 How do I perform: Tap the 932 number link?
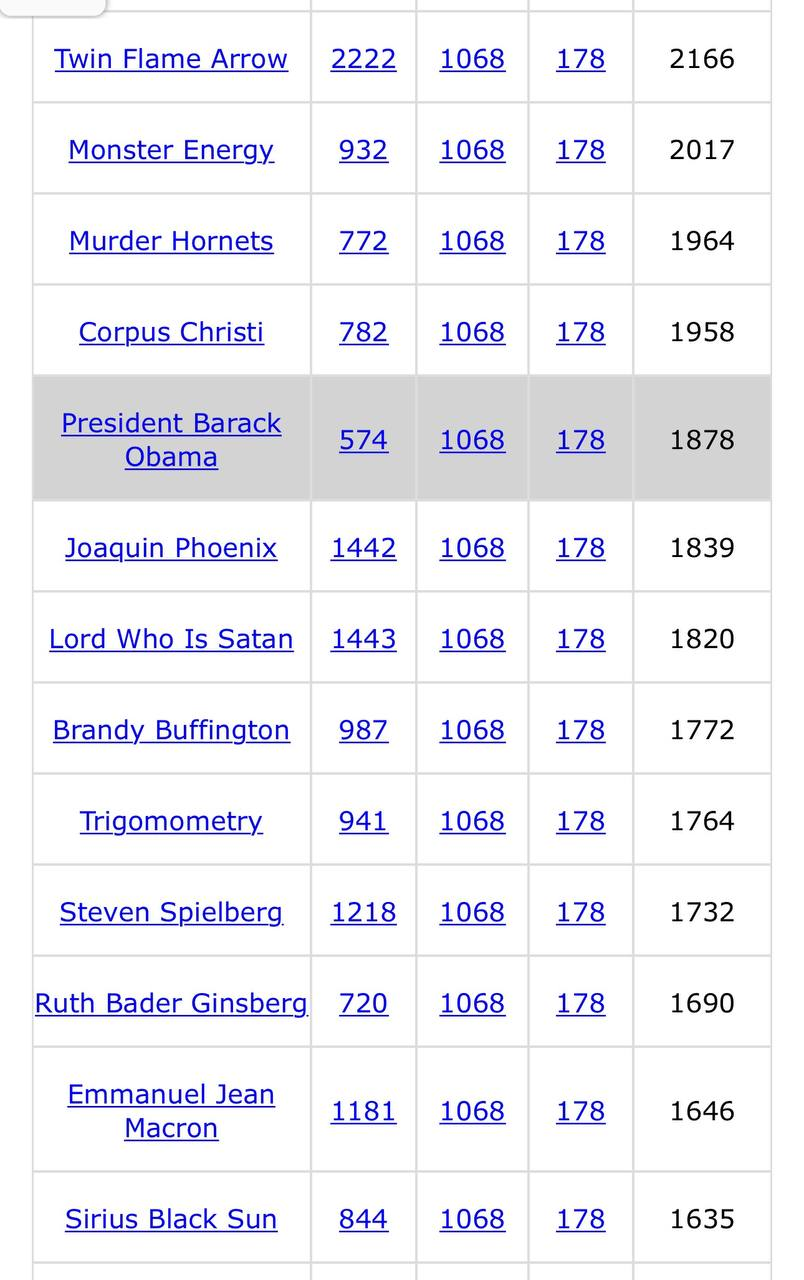click(363, 150)
